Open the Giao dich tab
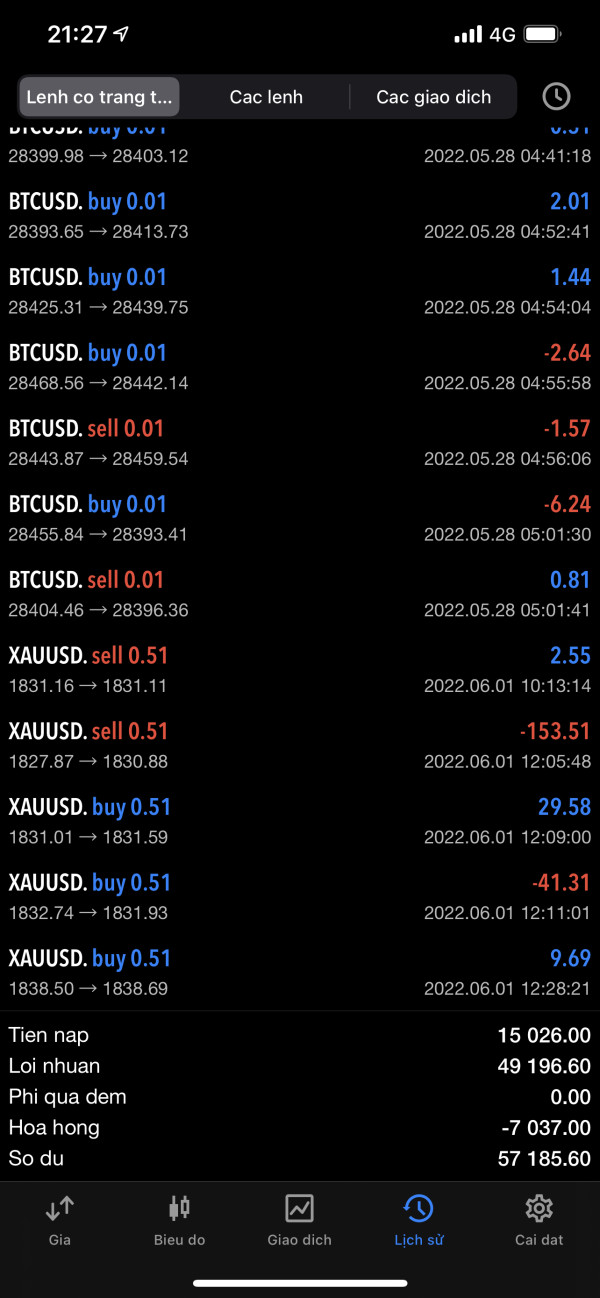The height and width of the screenshot is (1298, 600). 300,1220
